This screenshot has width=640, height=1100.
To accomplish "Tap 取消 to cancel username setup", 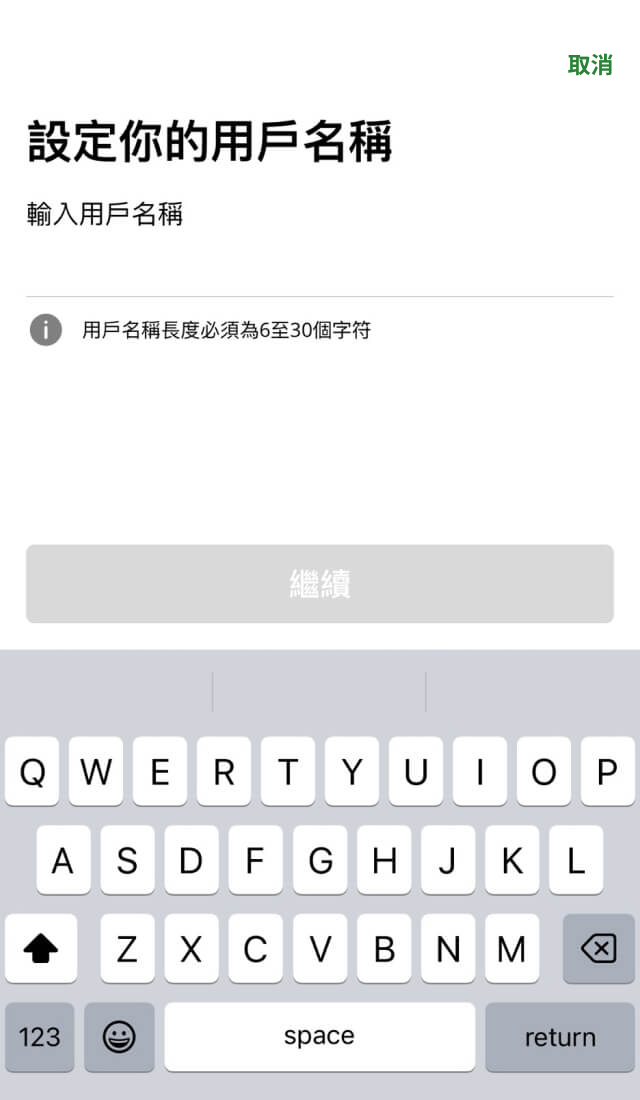I will tap(589, 65).
